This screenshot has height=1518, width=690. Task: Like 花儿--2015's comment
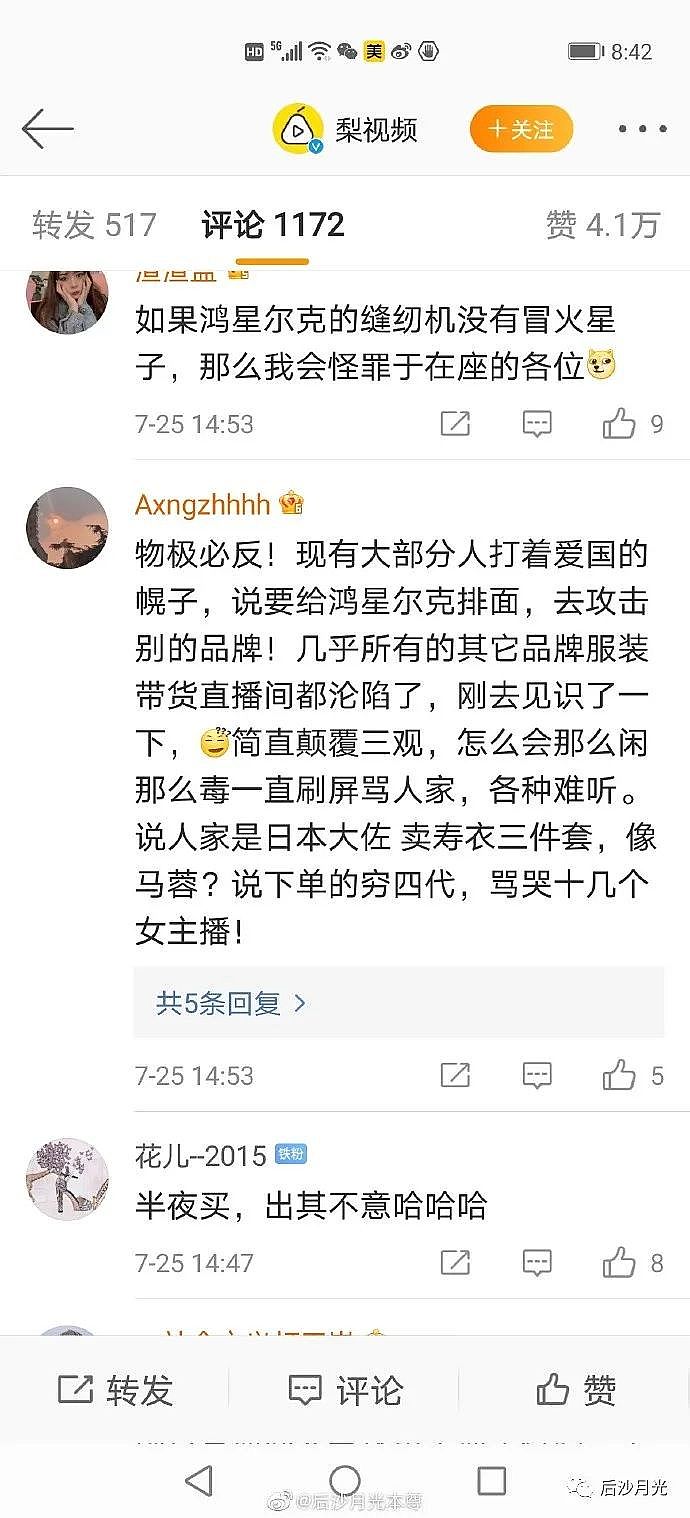coord(620,1262)
